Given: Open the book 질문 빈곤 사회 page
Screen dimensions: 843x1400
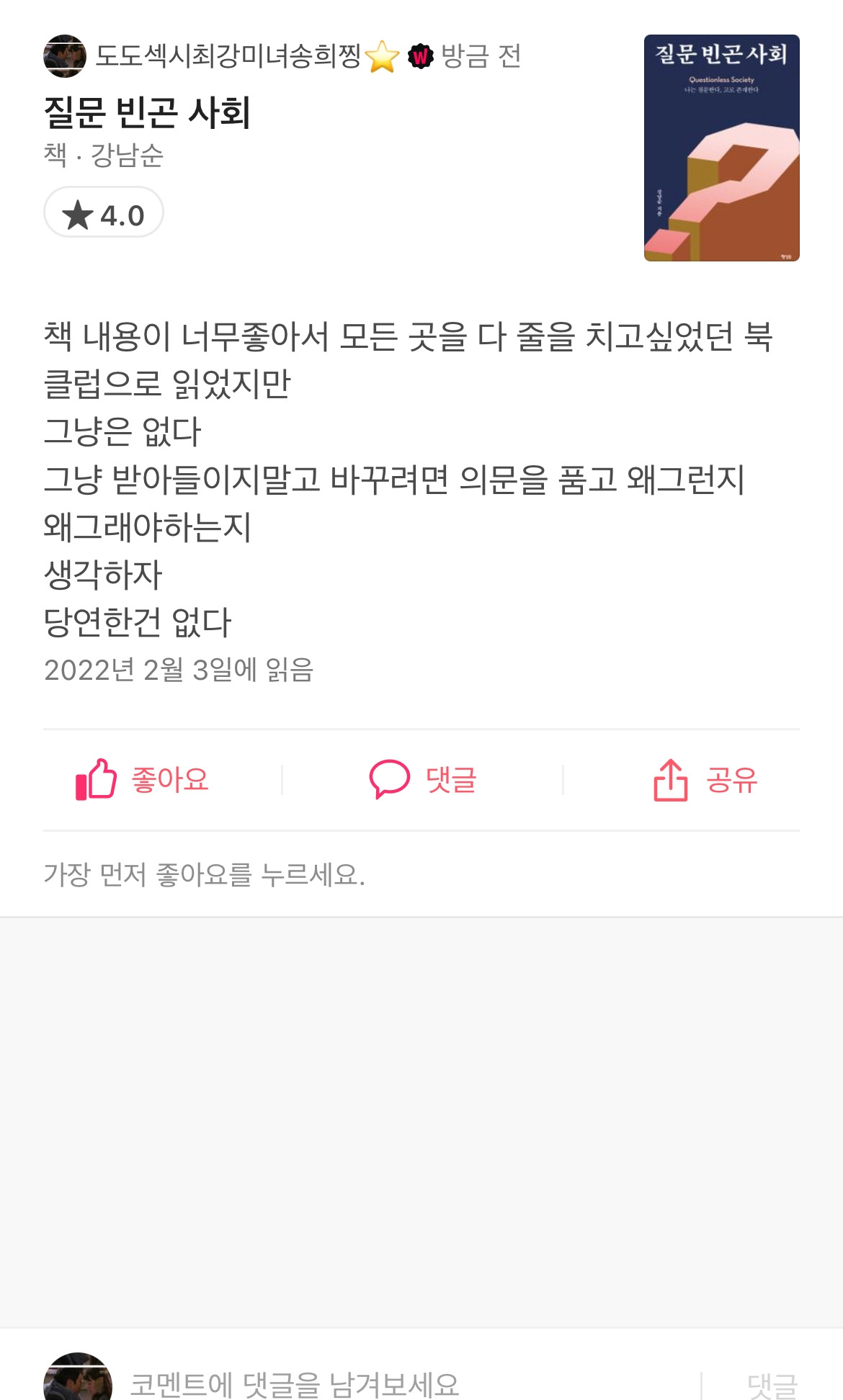Looking at the screenshot, I should click(147, 112).
